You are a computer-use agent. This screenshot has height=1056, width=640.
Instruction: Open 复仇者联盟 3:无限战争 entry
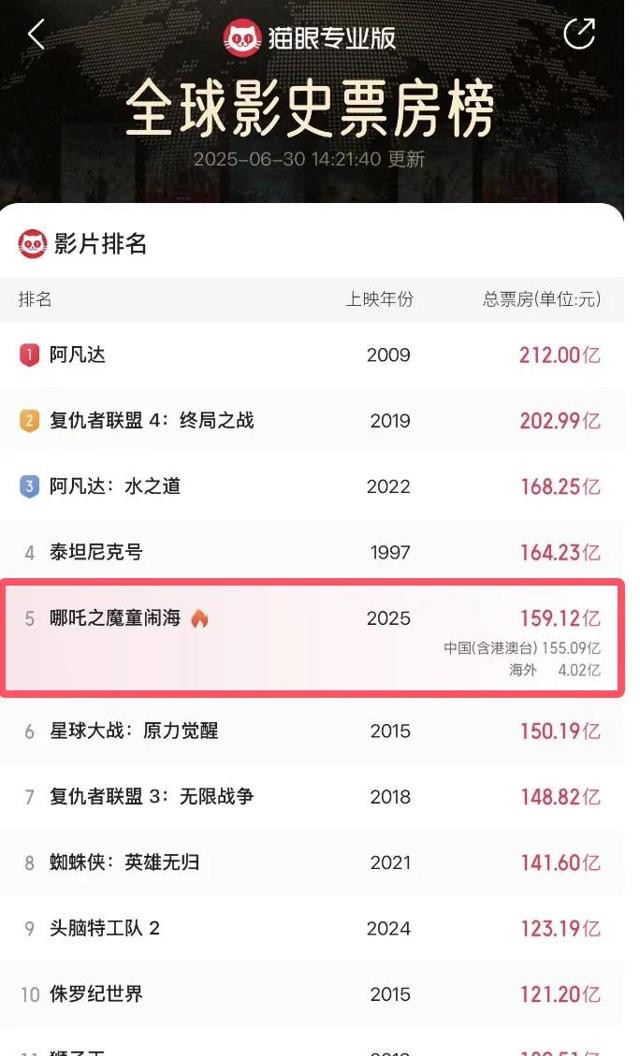click(x=312, y=797)
